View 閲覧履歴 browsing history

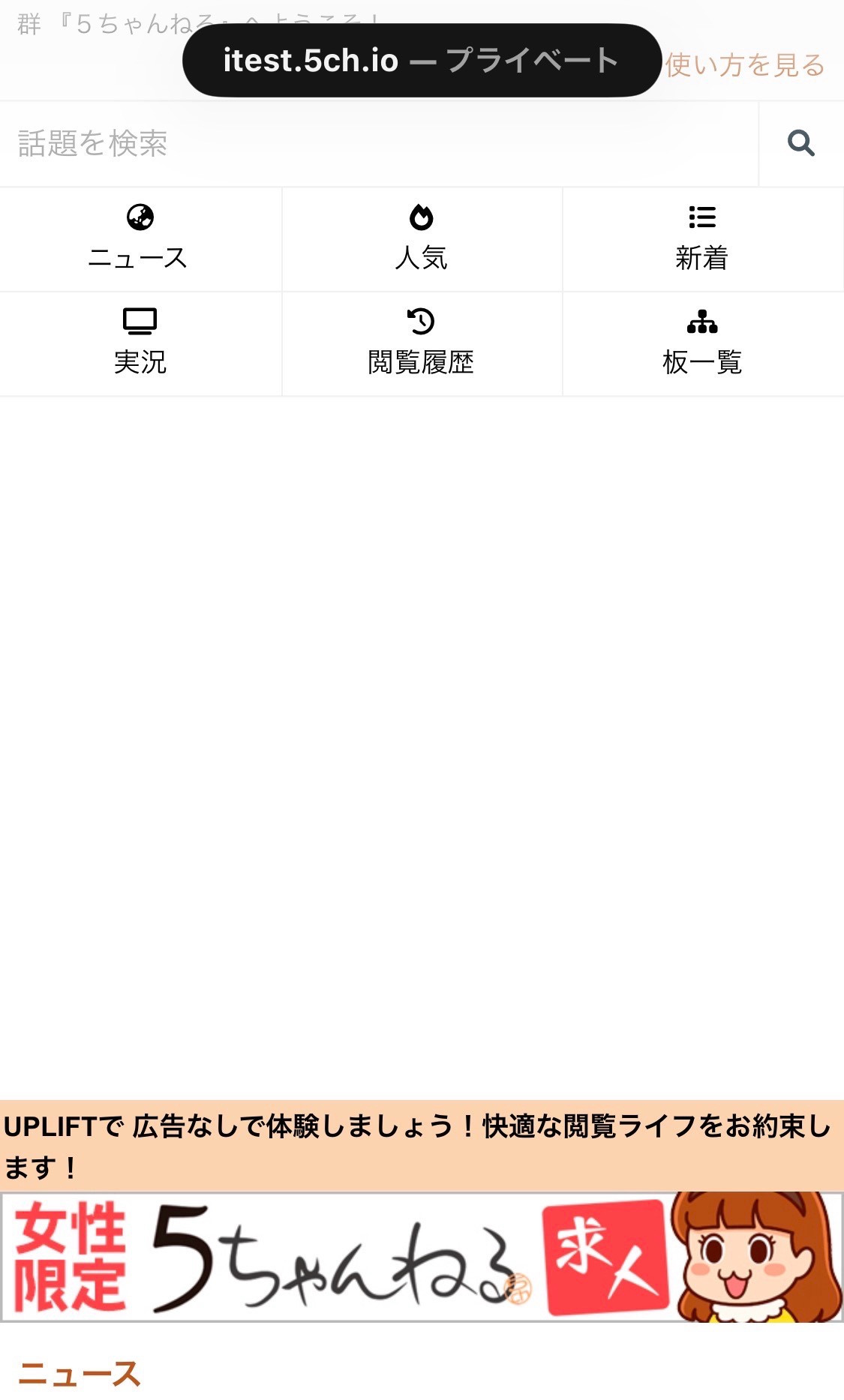click(x=422, y=343)
